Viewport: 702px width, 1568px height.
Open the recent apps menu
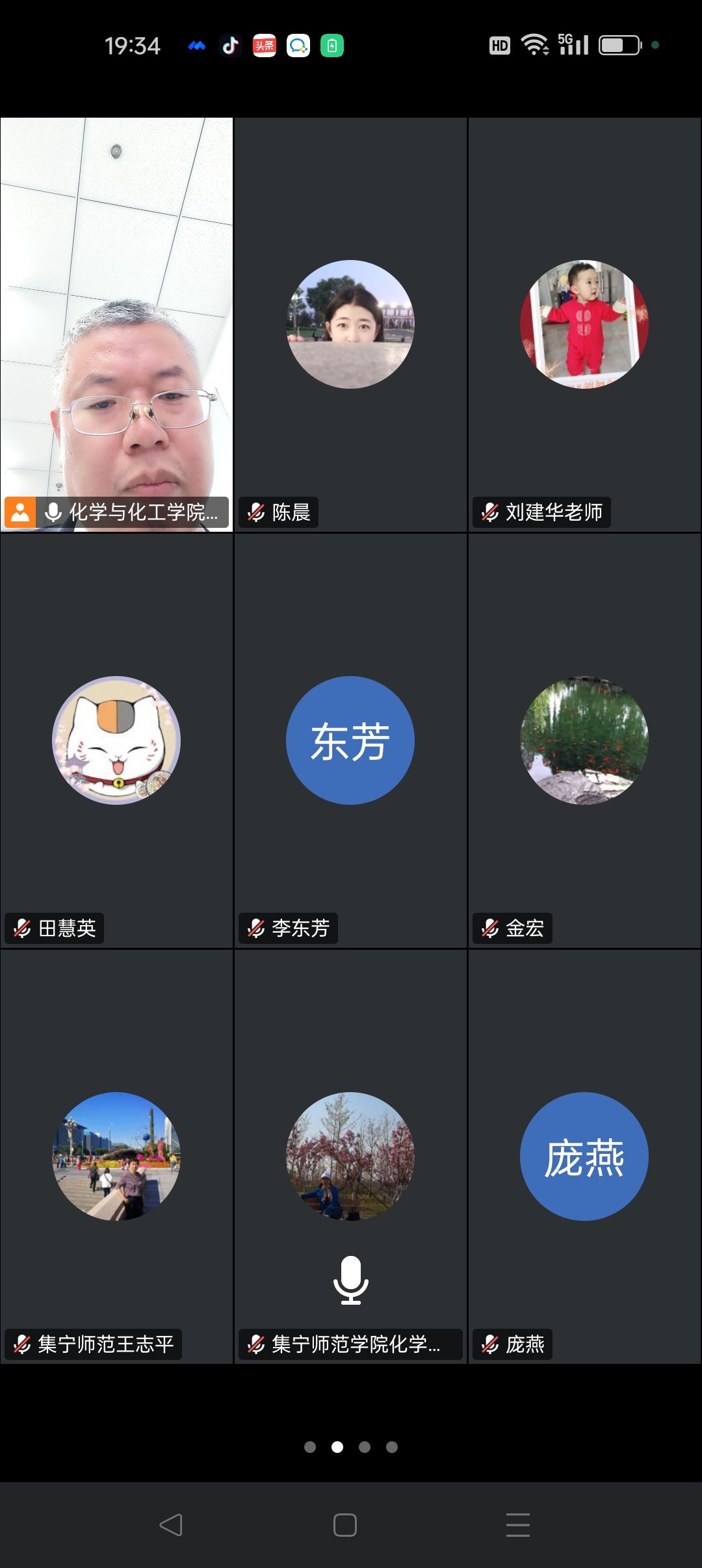(x=518, y=1524)
